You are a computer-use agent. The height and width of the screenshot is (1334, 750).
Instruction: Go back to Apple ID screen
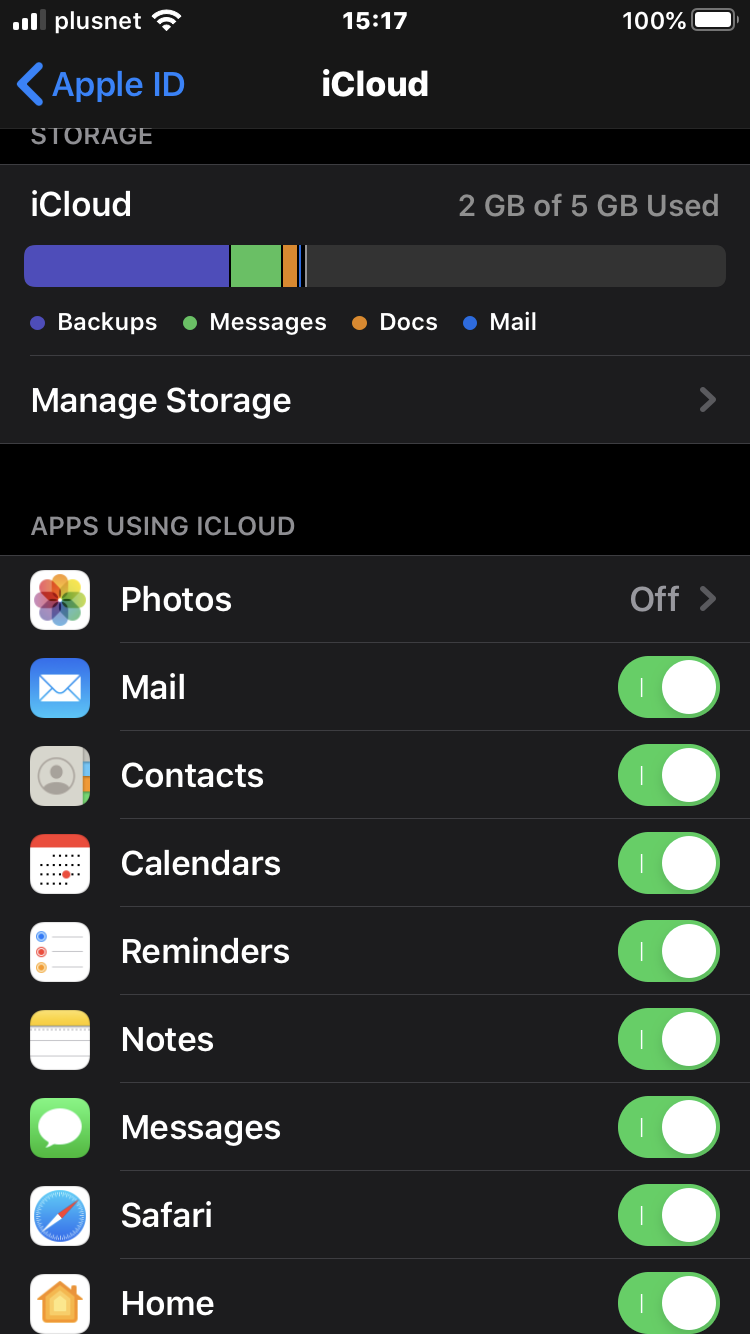(100, 85)
